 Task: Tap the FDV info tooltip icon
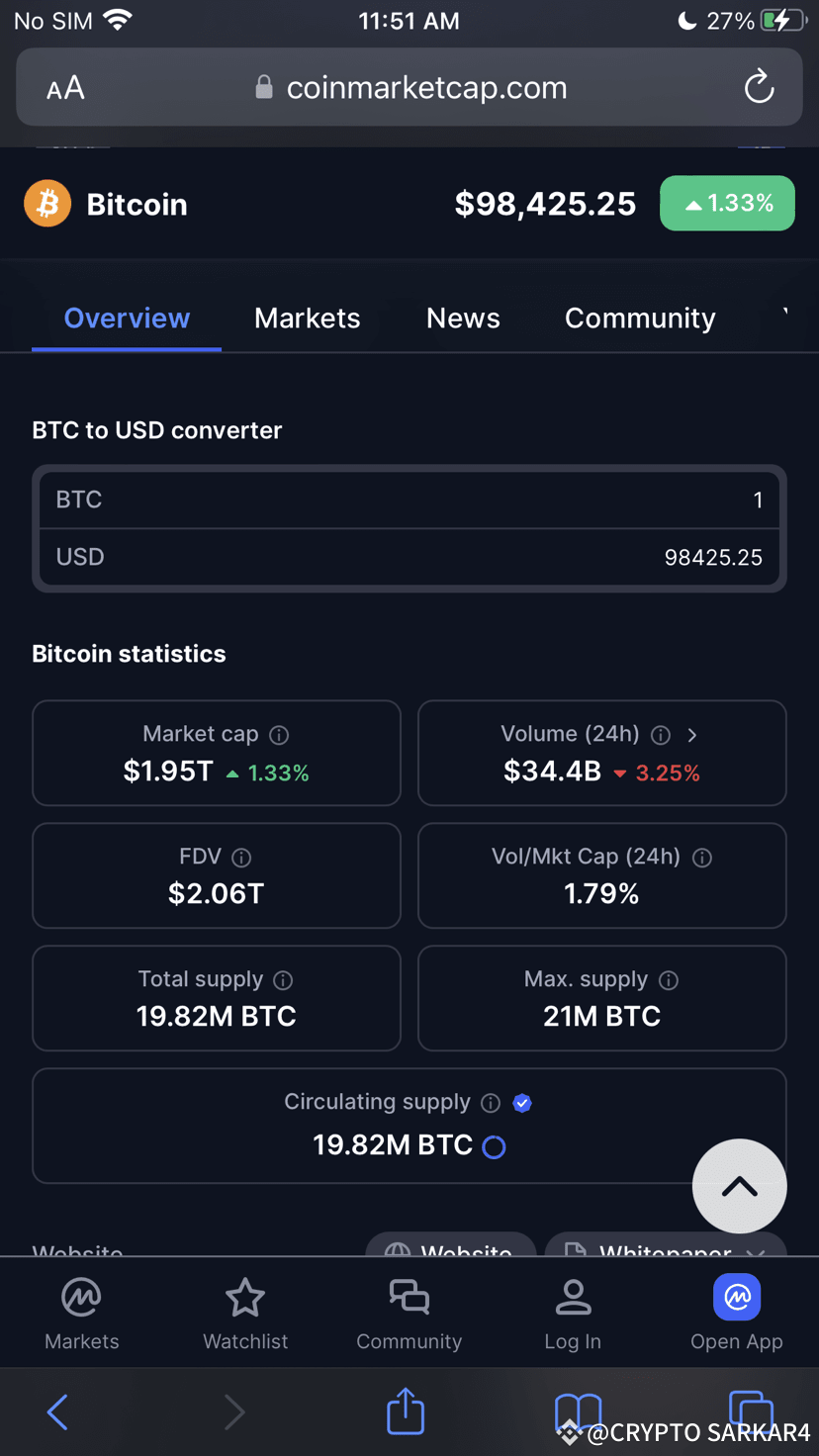[241, 858]
